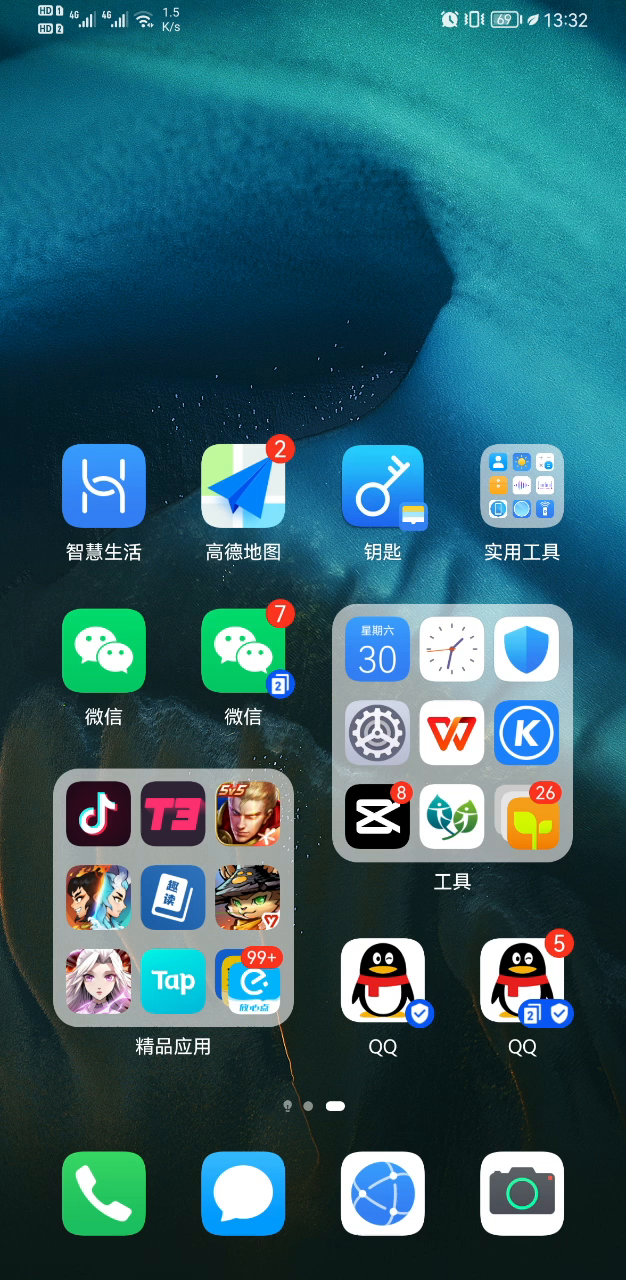
Task: Open the Camera from the dock
Action: coord(522,1193)
